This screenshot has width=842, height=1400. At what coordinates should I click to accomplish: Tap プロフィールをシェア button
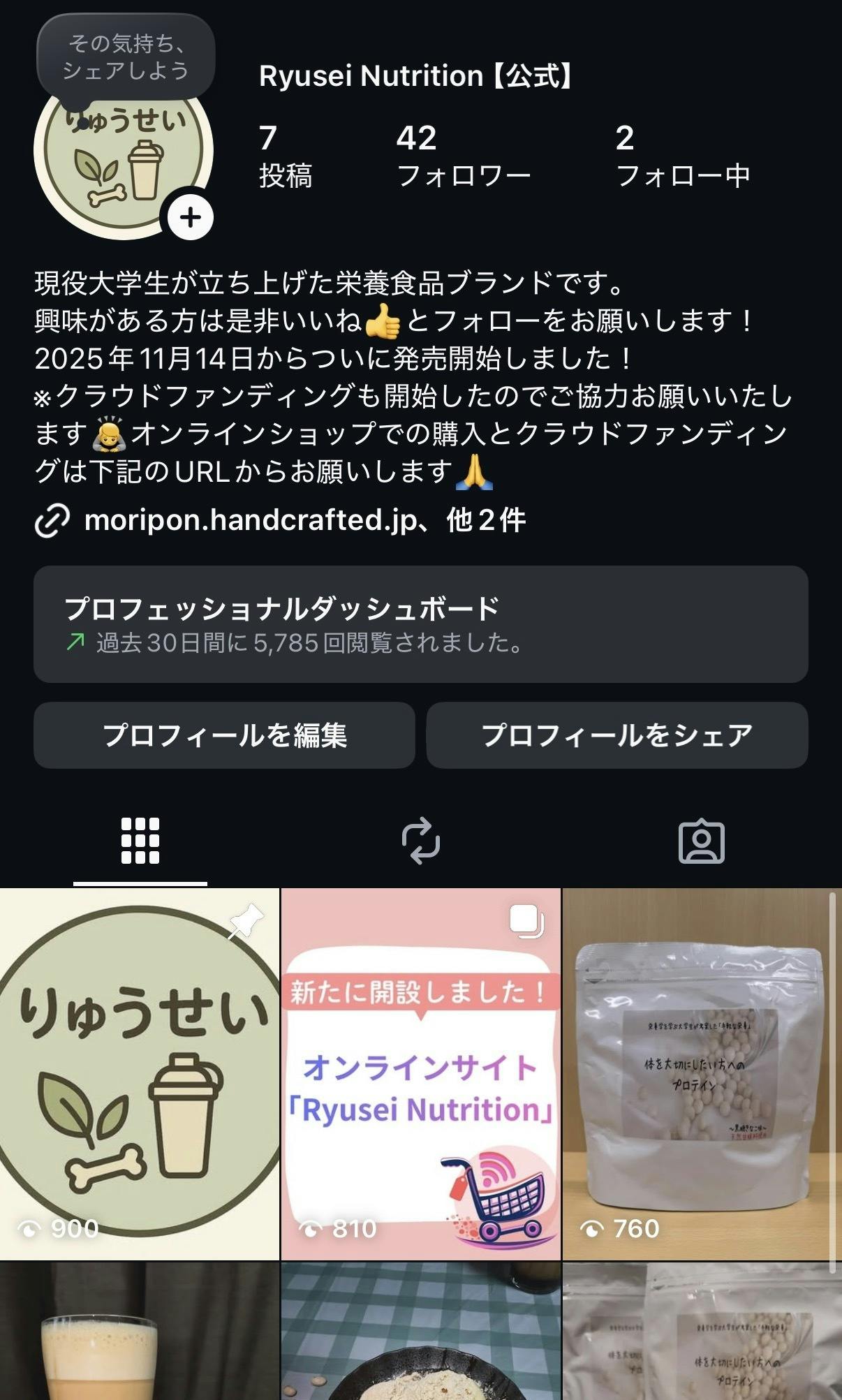617,735
